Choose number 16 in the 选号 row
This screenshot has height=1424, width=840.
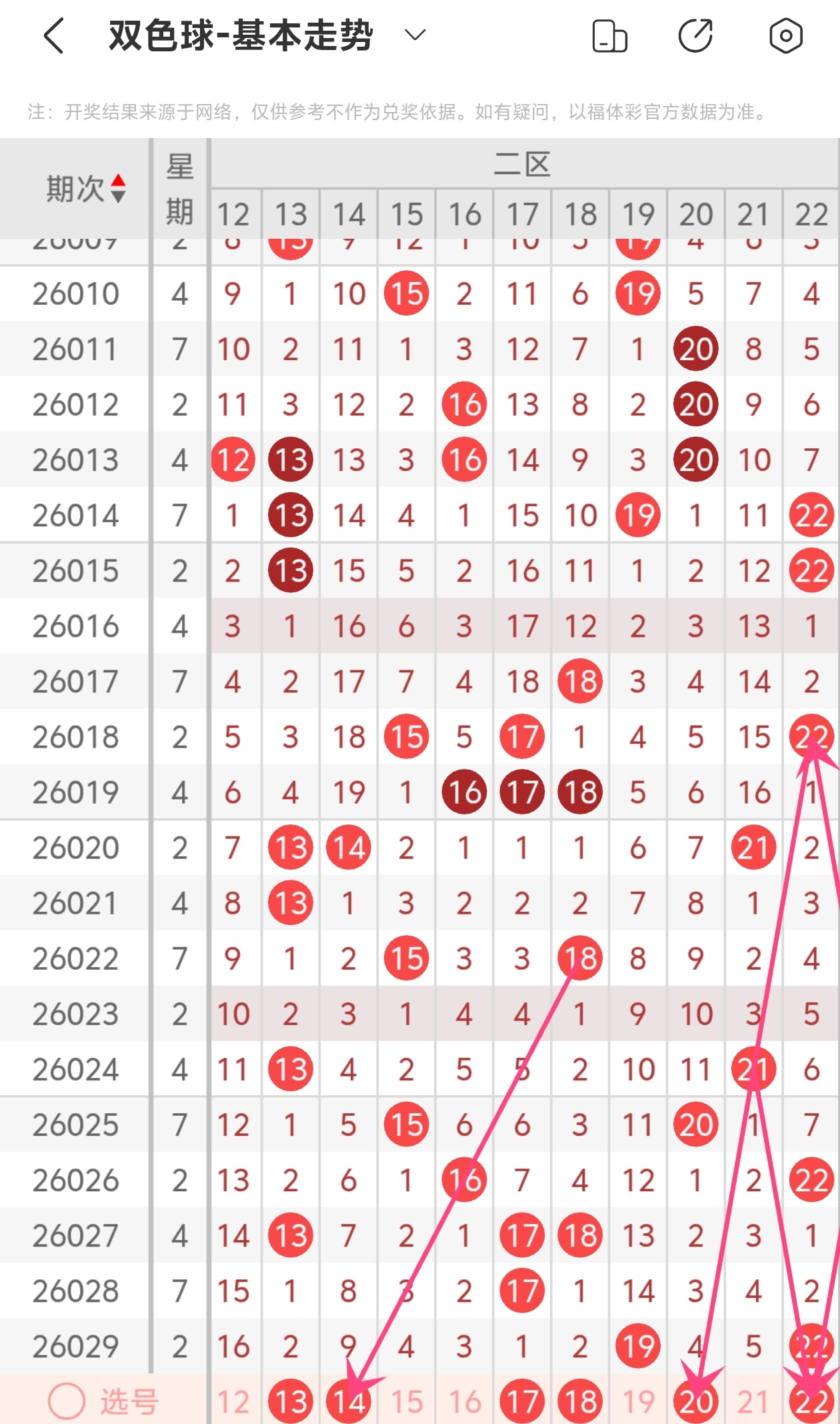465,1401
